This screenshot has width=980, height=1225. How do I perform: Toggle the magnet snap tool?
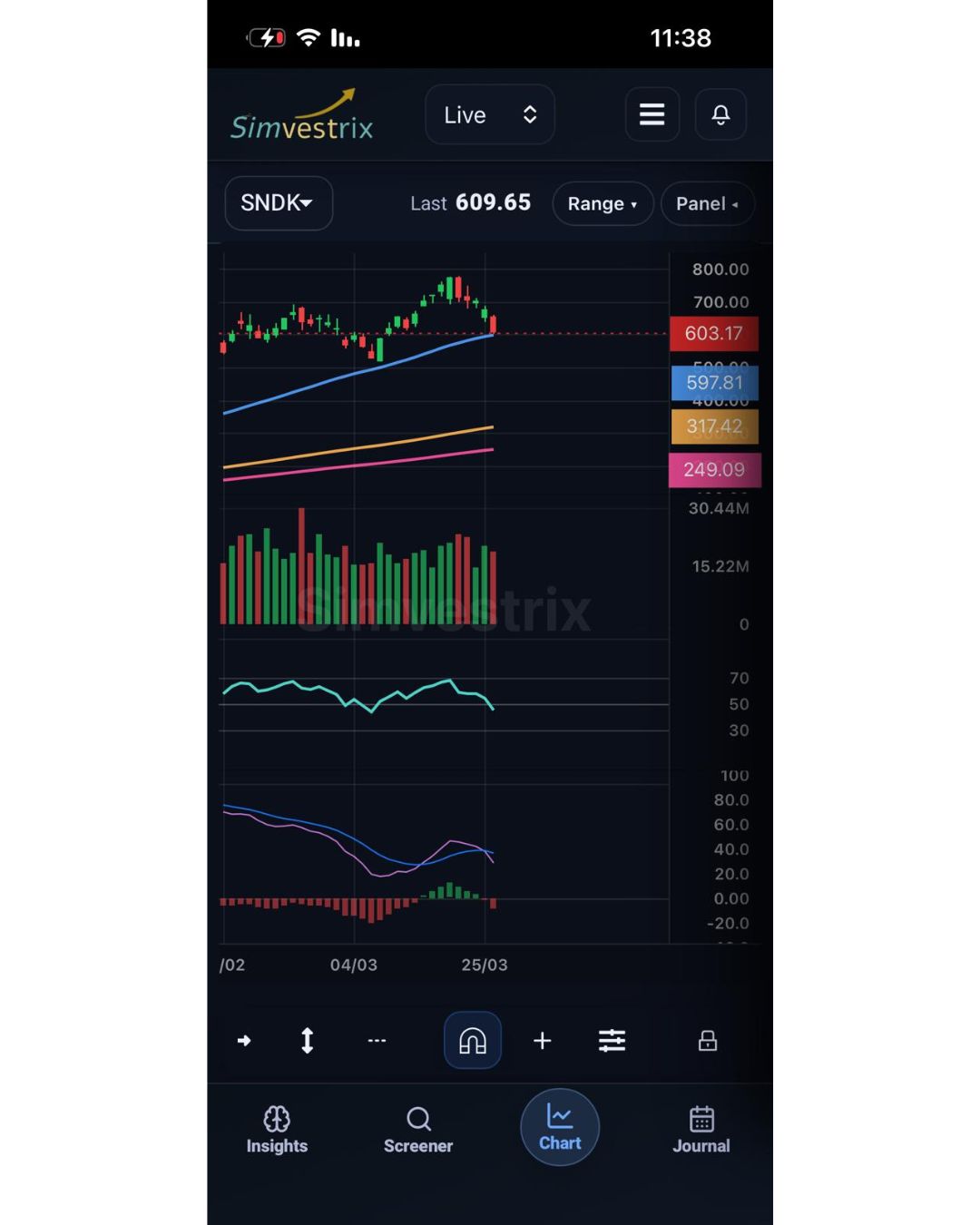click(472, 1040)
